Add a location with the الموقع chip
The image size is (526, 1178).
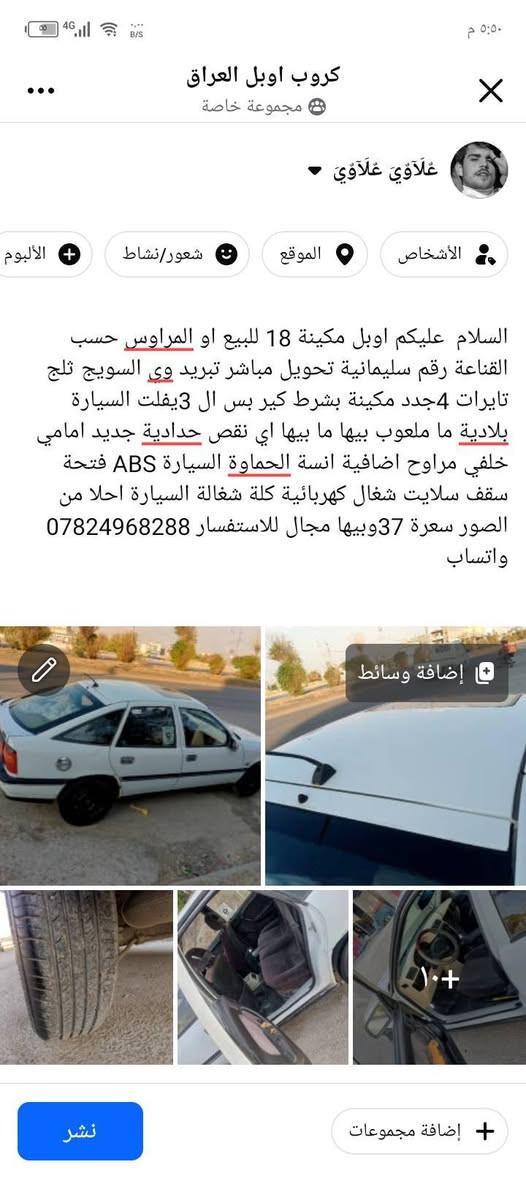[314, 255]
